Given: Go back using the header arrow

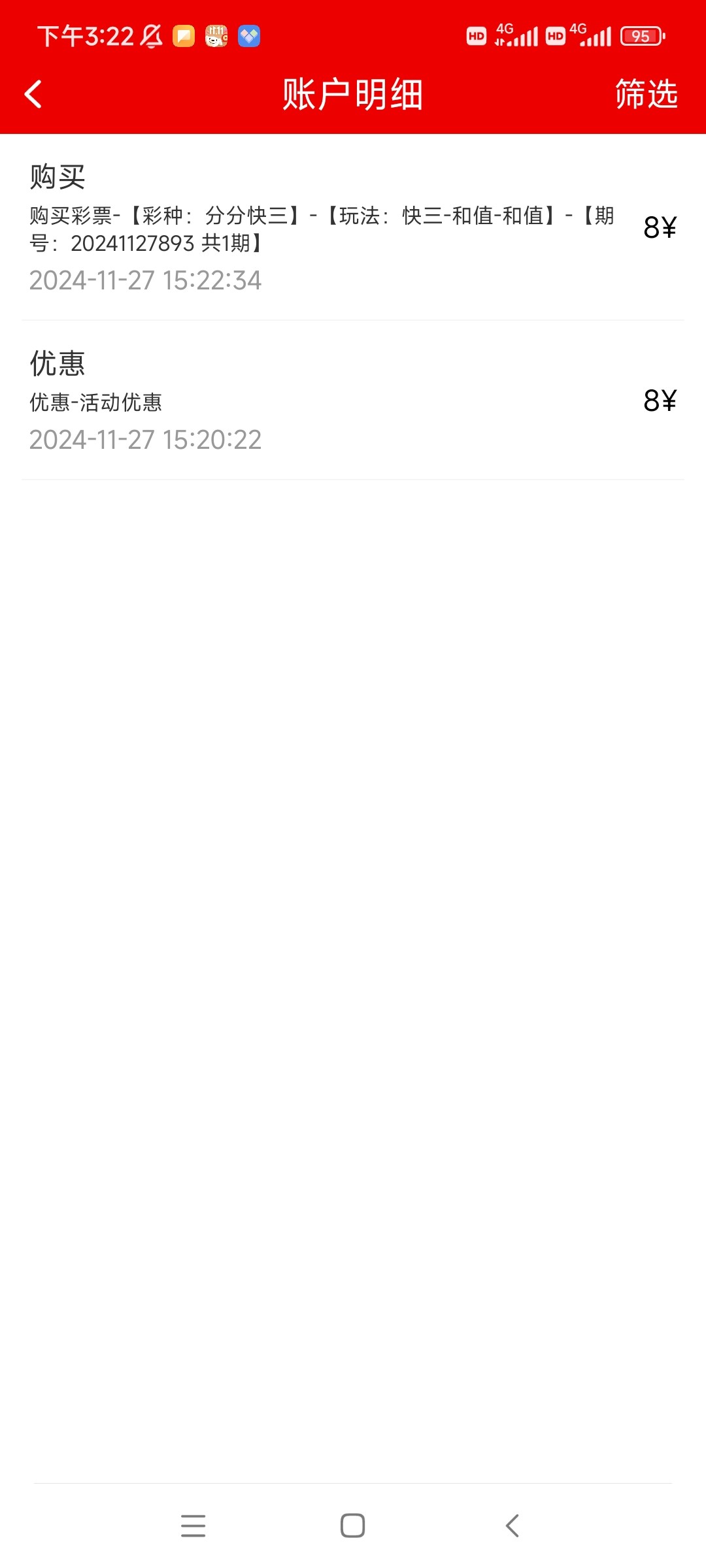Looking at the screenshot, I should click(x=33, y=94).
